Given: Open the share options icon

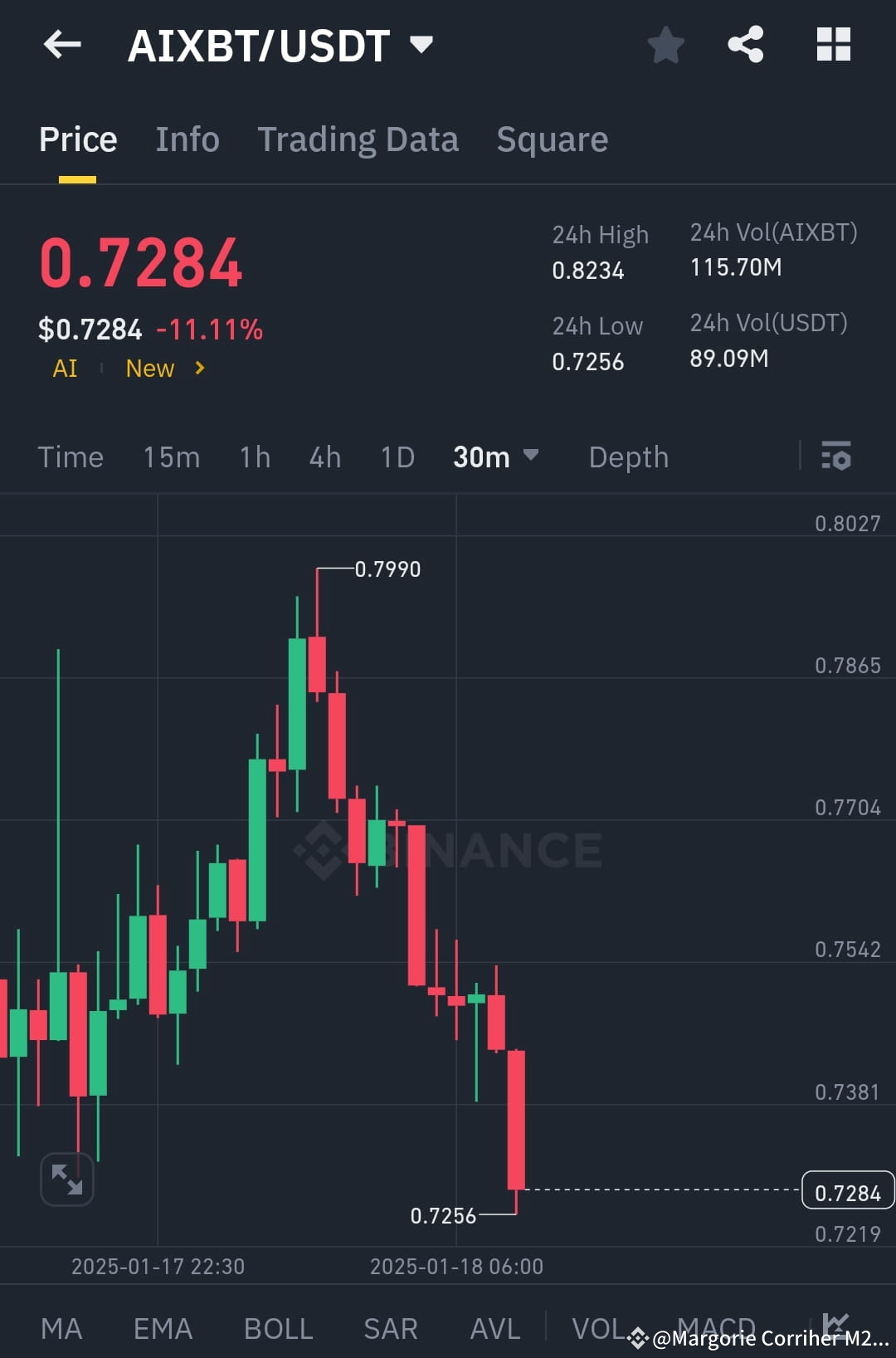Looking at the screenshot, I should pos(745,46).
